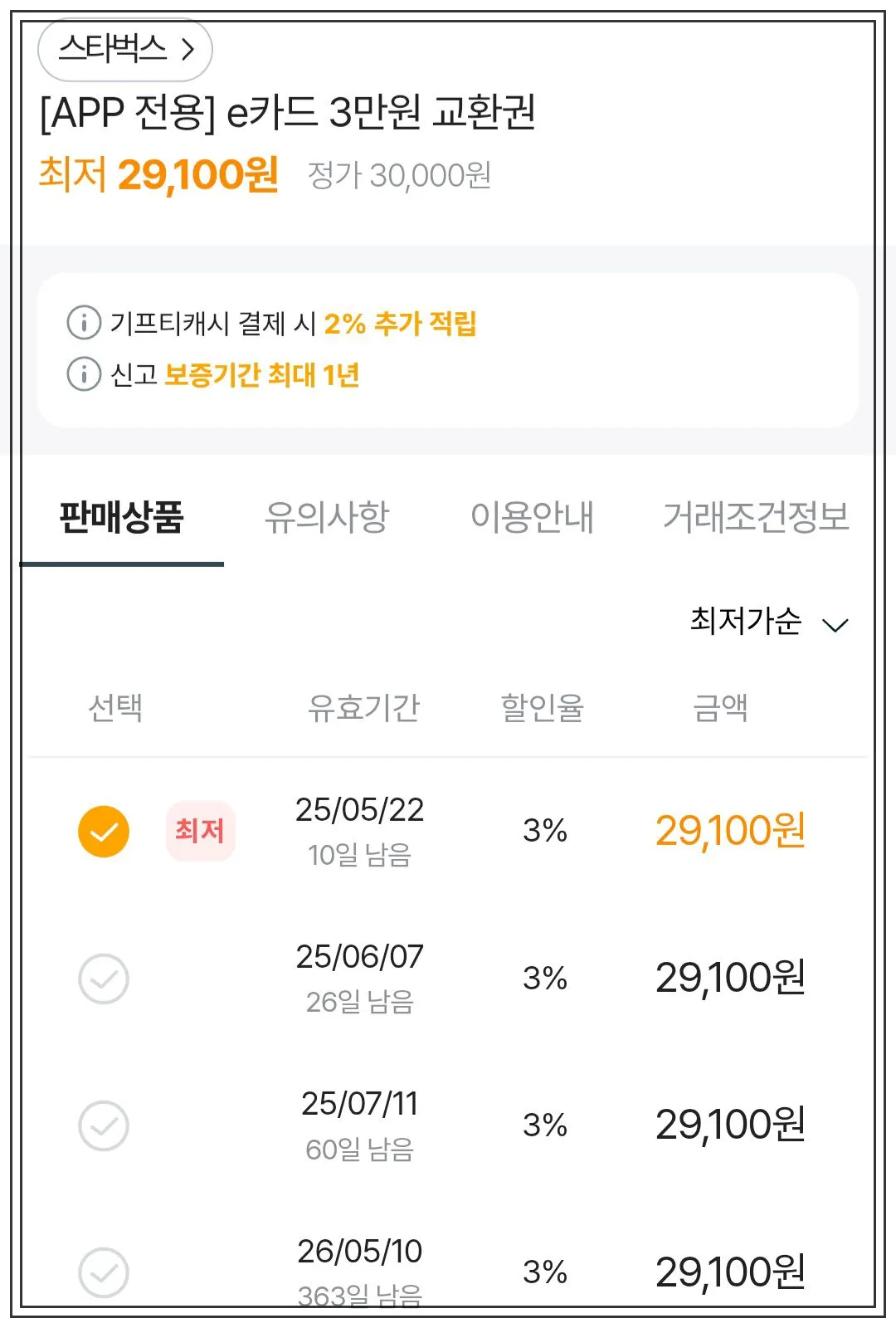The width and height of the screenshot is (896, 1328).
Task: Click the circle check icon on the 25/06/07 row
Action: tap(103, 978)
